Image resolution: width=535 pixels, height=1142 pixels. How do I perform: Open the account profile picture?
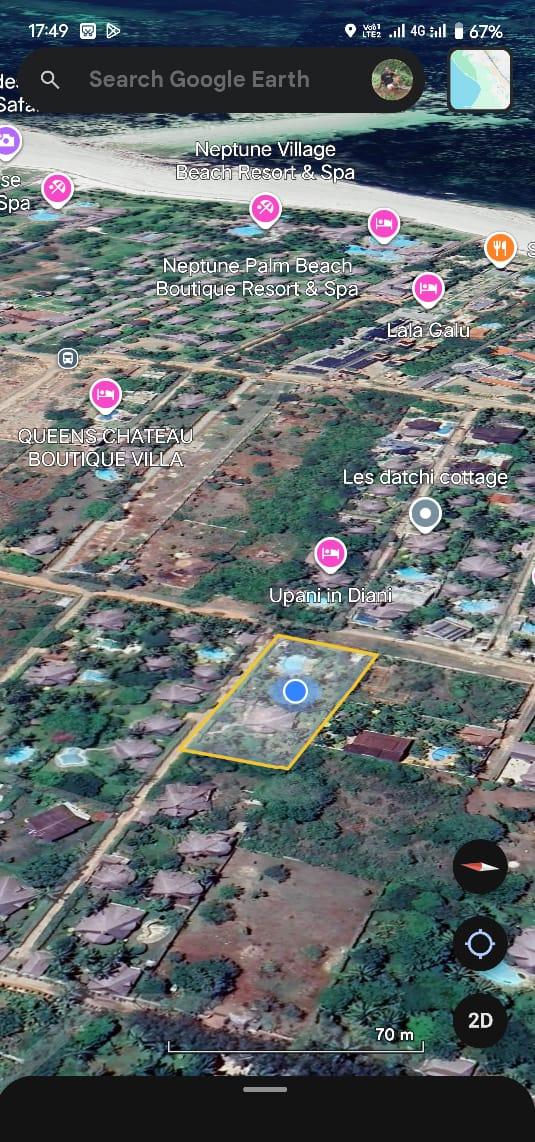coord(392,79)
